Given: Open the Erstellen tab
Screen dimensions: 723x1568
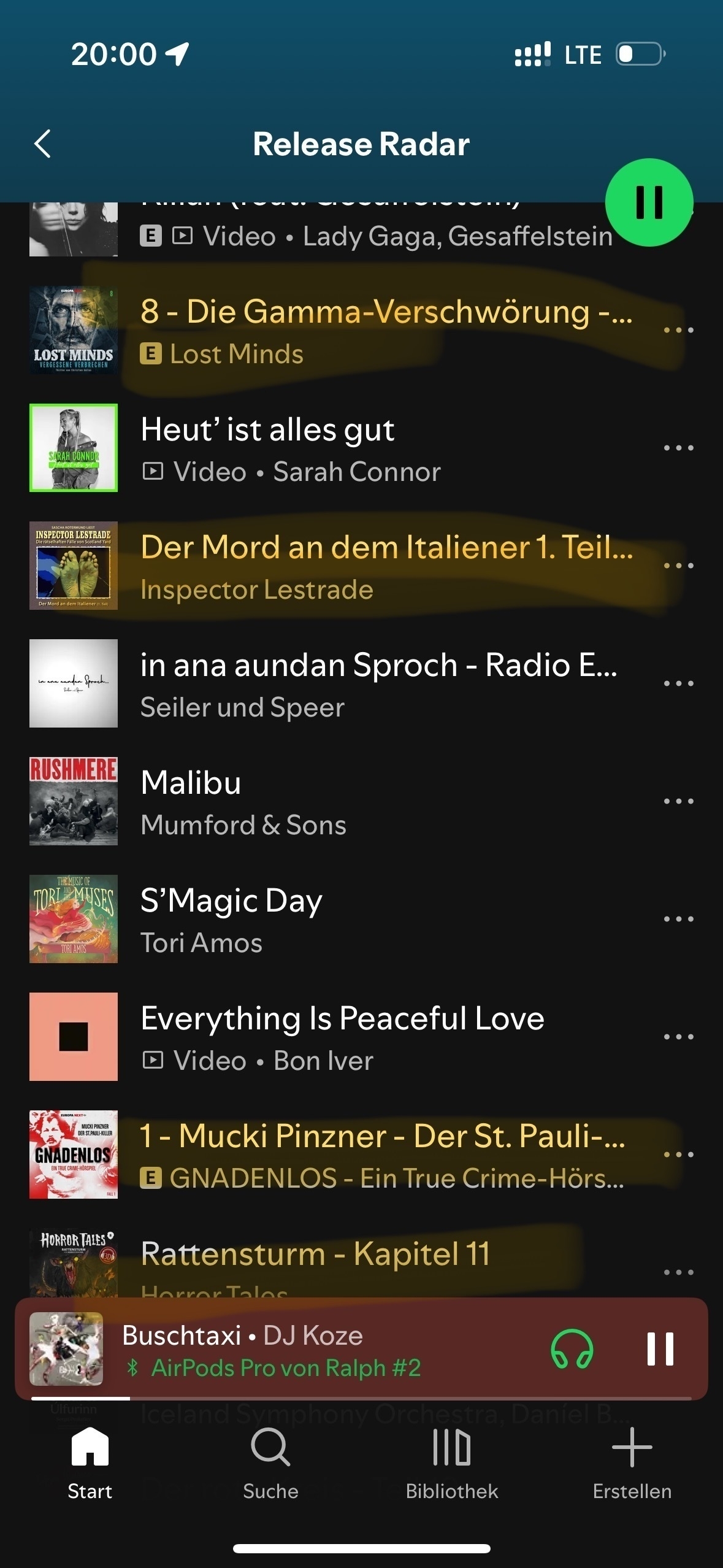Looking at the screenshot, I should coord(632,1462).
